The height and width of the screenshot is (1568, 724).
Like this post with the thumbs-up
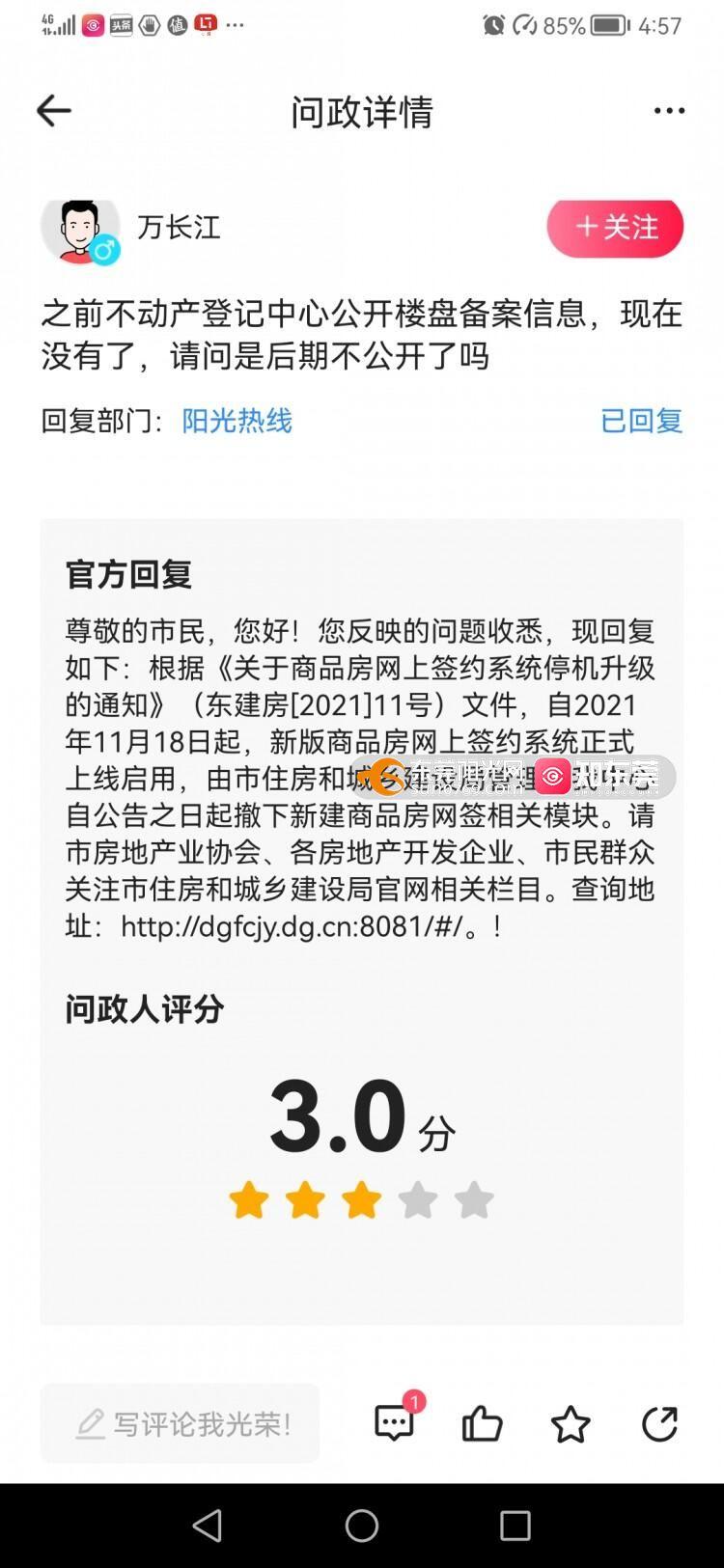coord(482,1423)
